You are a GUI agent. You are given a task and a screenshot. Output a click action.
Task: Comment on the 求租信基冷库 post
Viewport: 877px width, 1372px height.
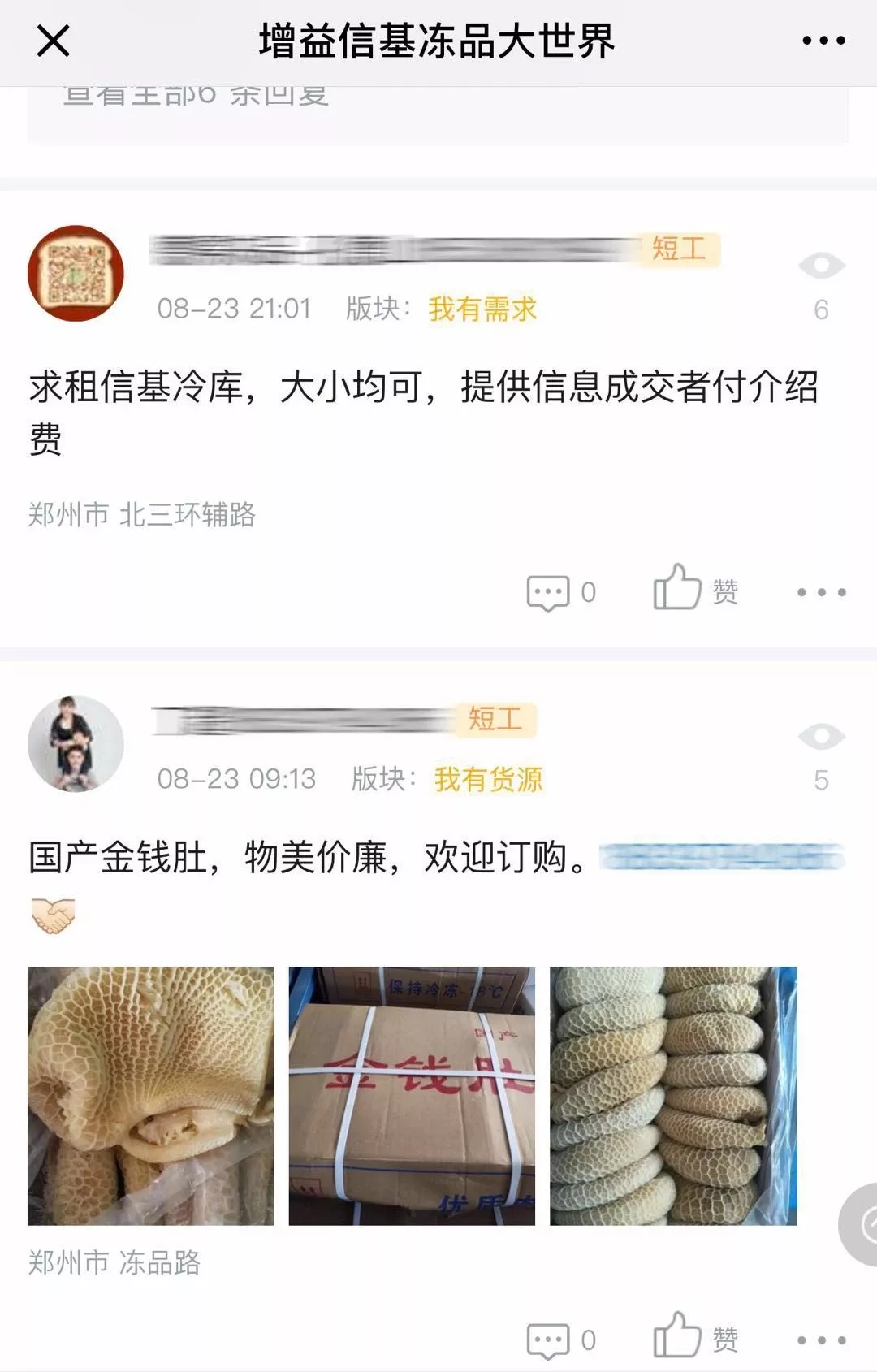[560, 592]
